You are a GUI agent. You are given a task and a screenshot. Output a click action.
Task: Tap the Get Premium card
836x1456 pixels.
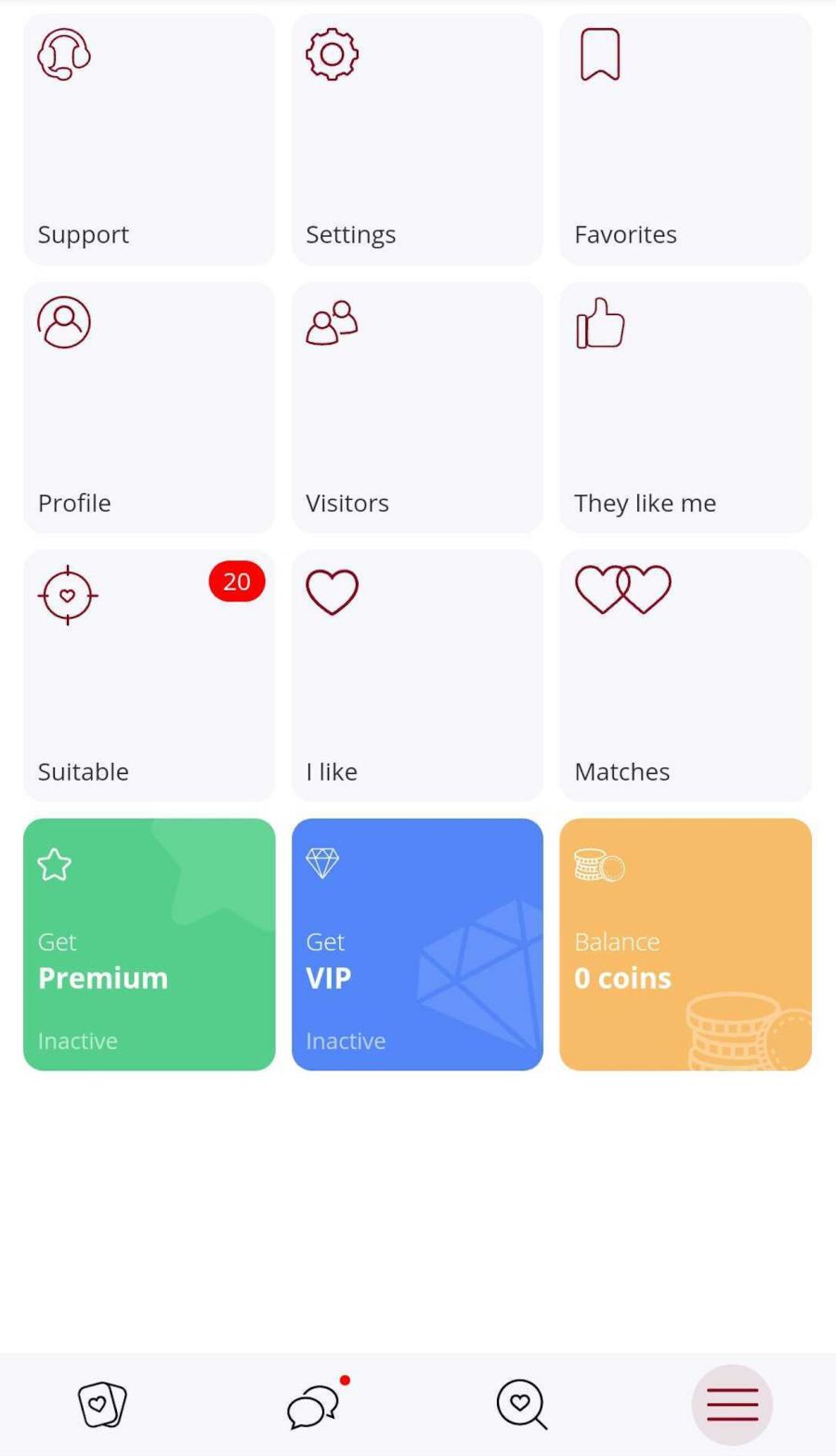click(x=149, y=944)
